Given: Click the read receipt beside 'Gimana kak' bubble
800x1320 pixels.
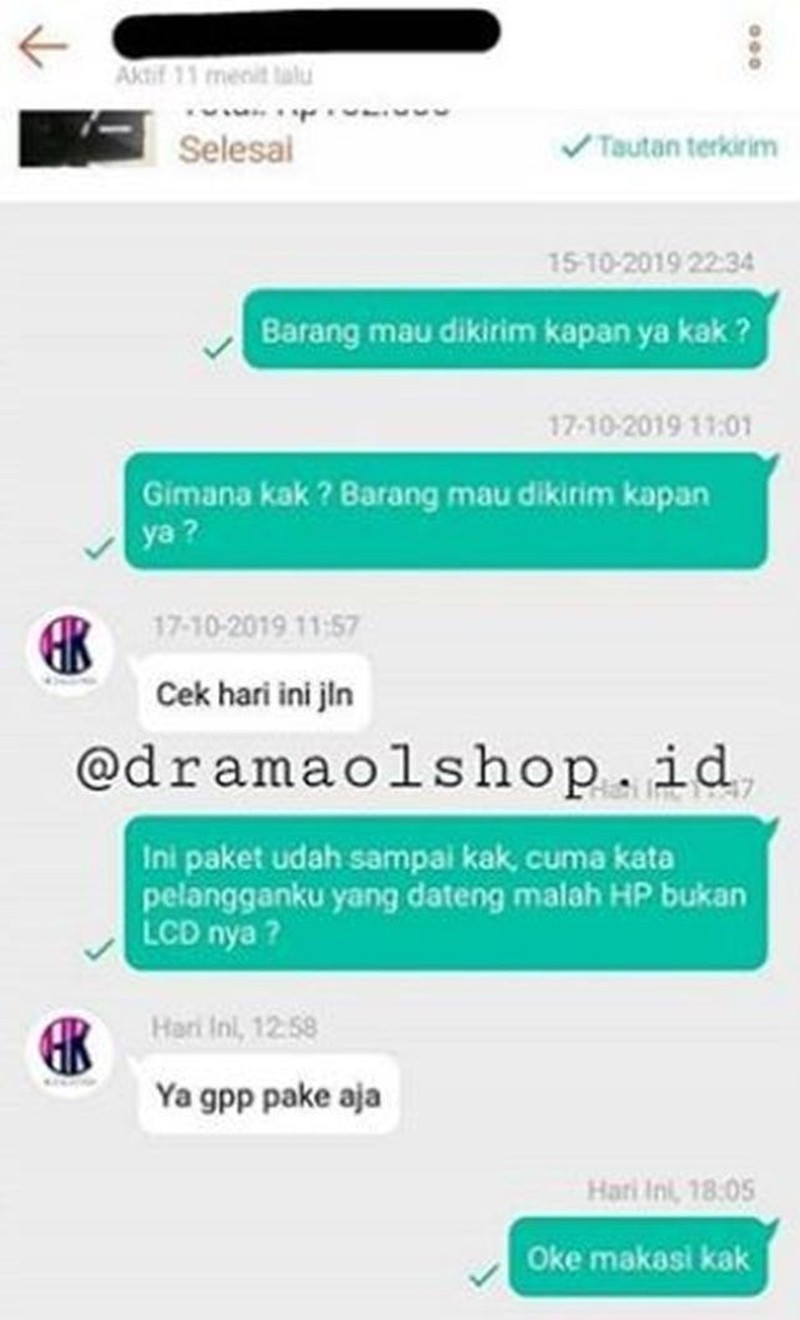Looking at the screenshot, I should 98,547.
